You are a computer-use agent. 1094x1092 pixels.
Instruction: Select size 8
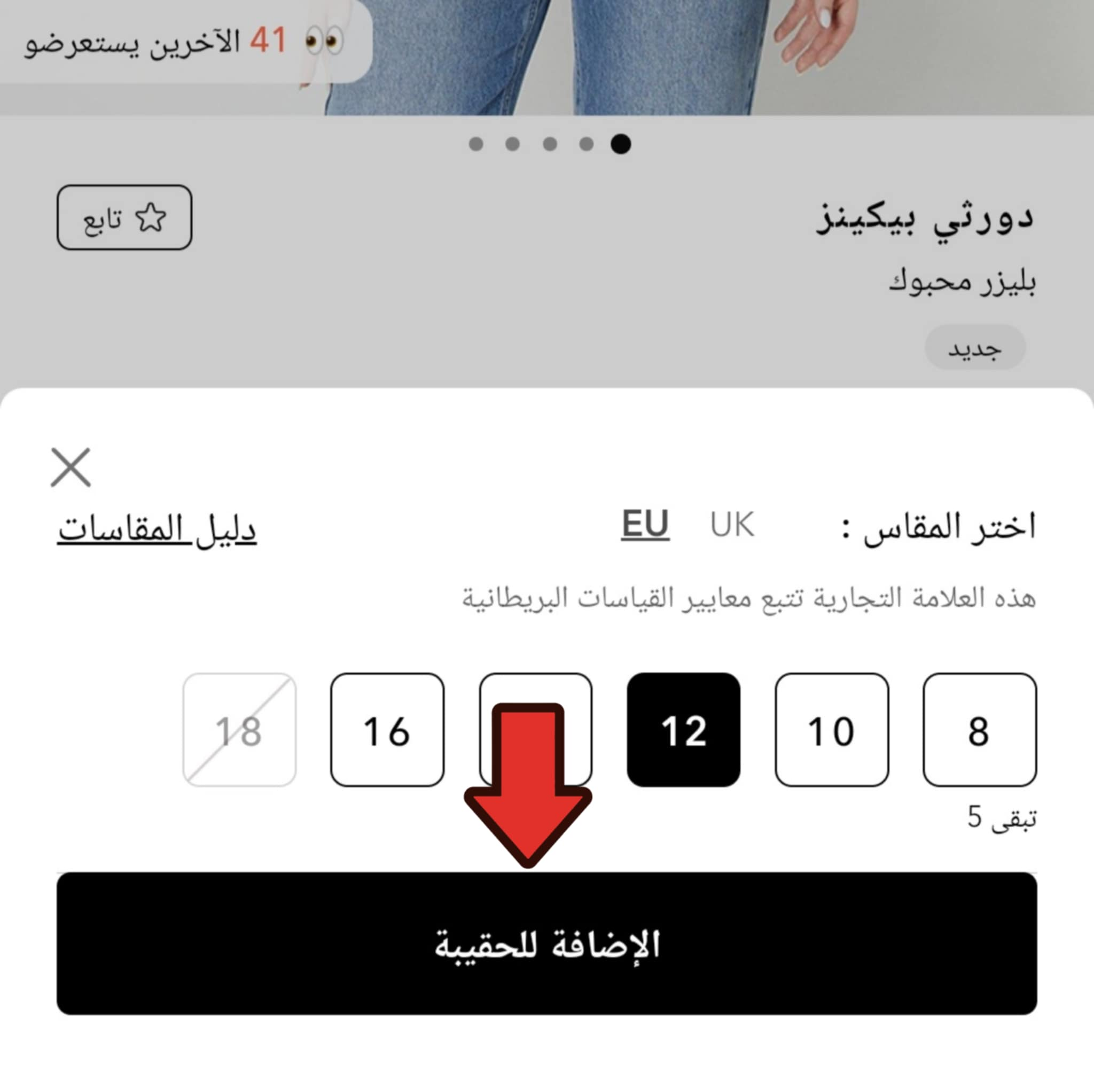click(979, 729)
